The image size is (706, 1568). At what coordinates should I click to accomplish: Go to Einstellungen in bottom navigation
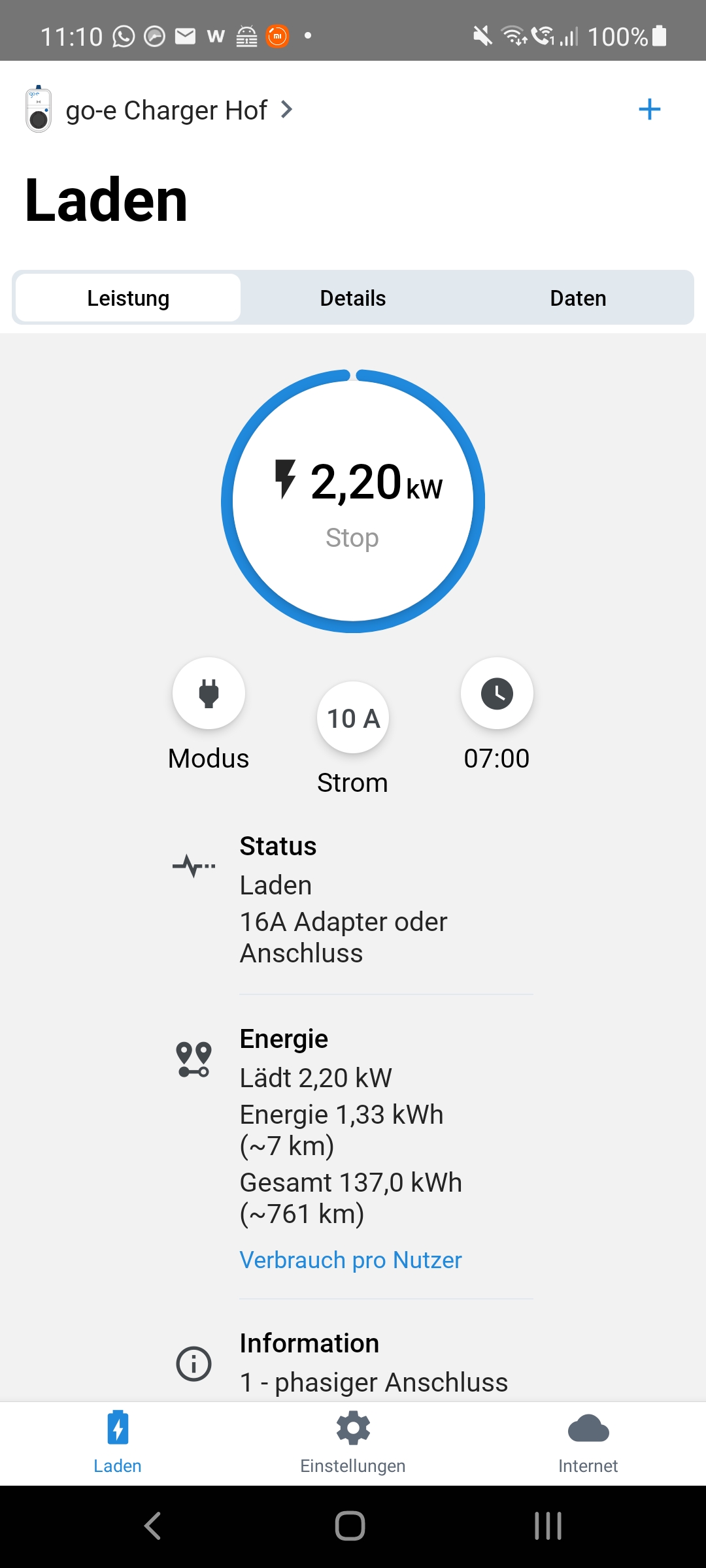[353, 1442]
